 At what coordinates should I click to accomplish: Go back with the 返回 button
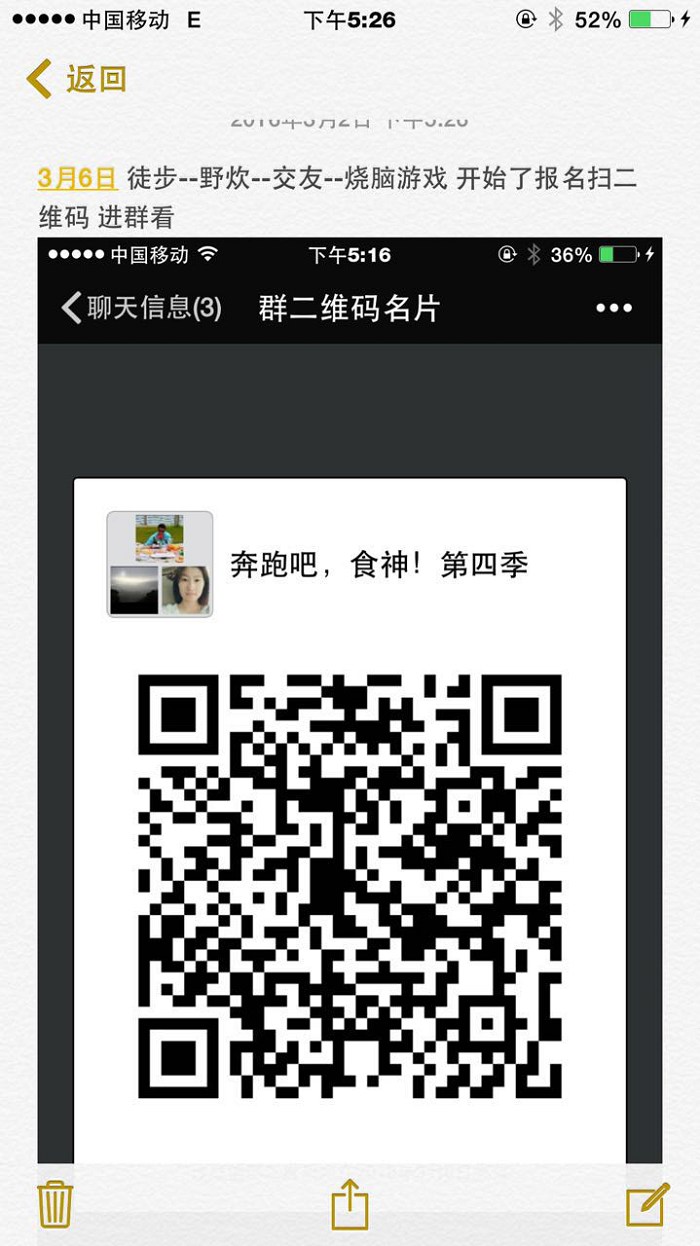coord(77,78)
